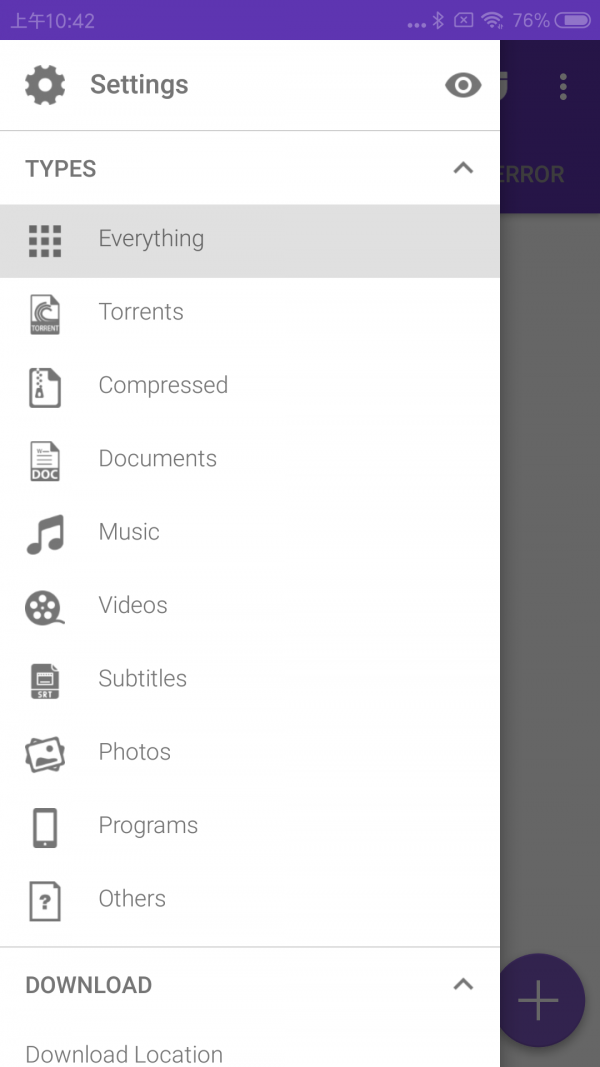
Task: Select Subtitles file type
Action: (142, 679)
